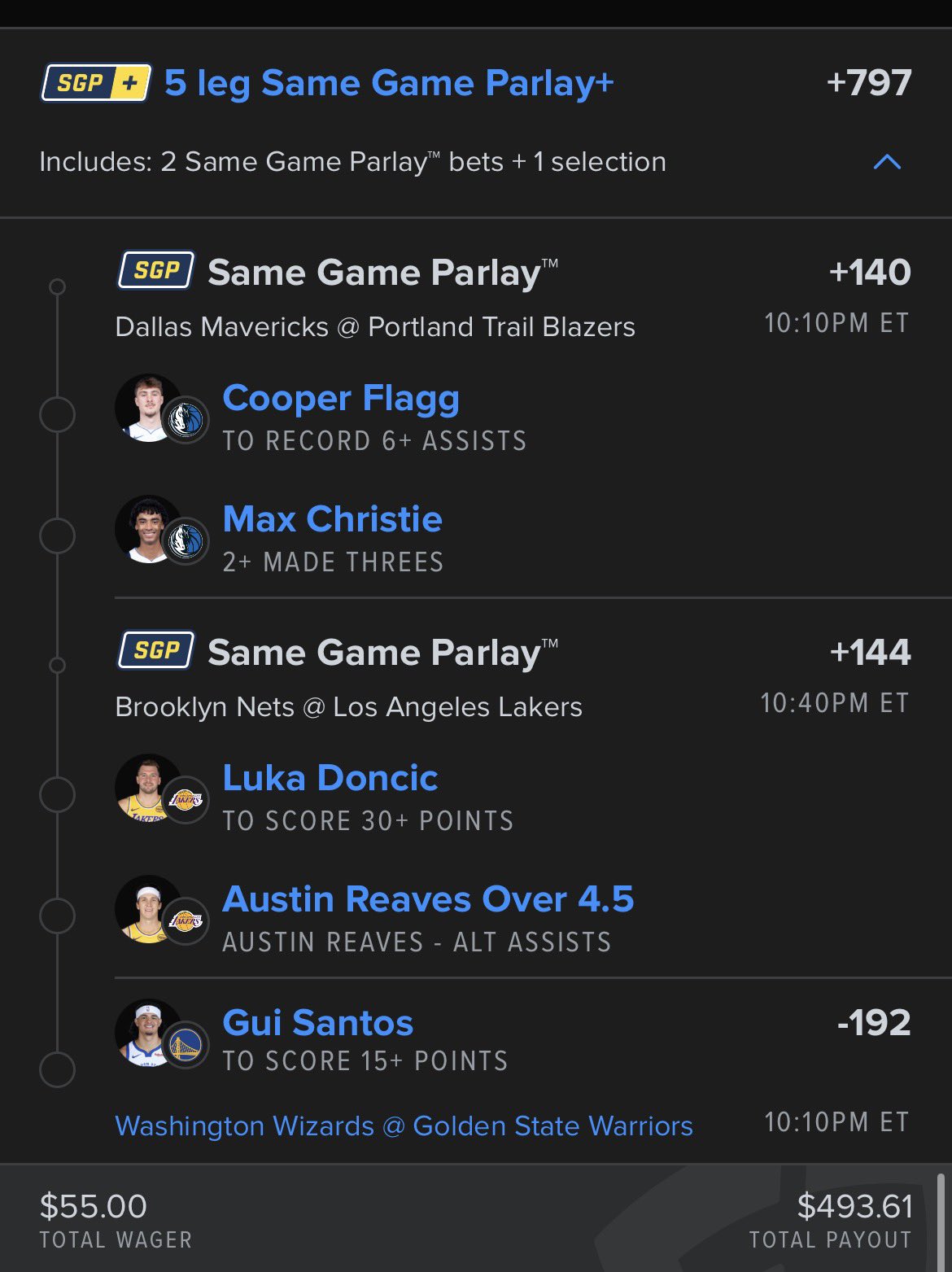Open the 5 leg Same Game Parlay+ title
Viewport: 952px width, 1272px height.
[388, 83]
